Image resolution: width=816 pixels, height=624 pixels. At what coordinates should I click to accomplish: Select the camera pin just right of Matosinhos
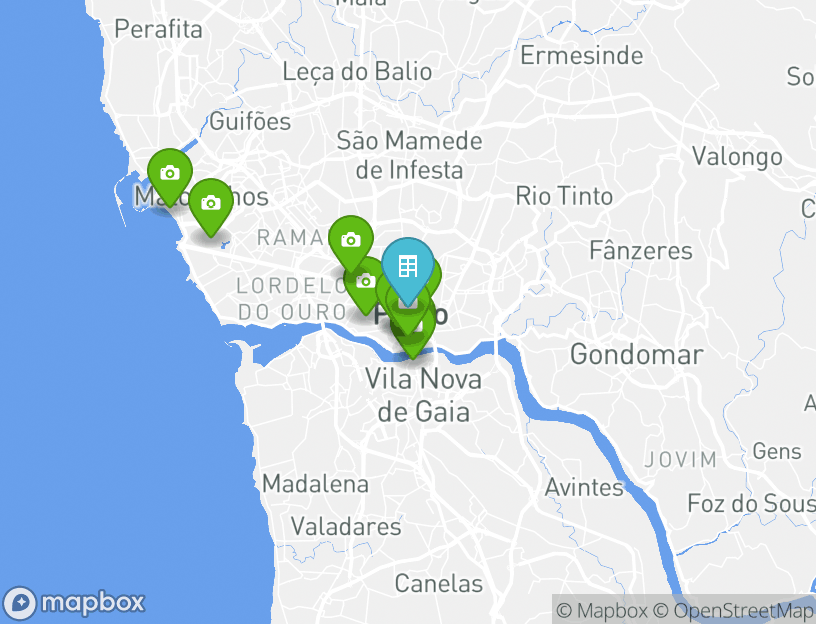point(210,203)
